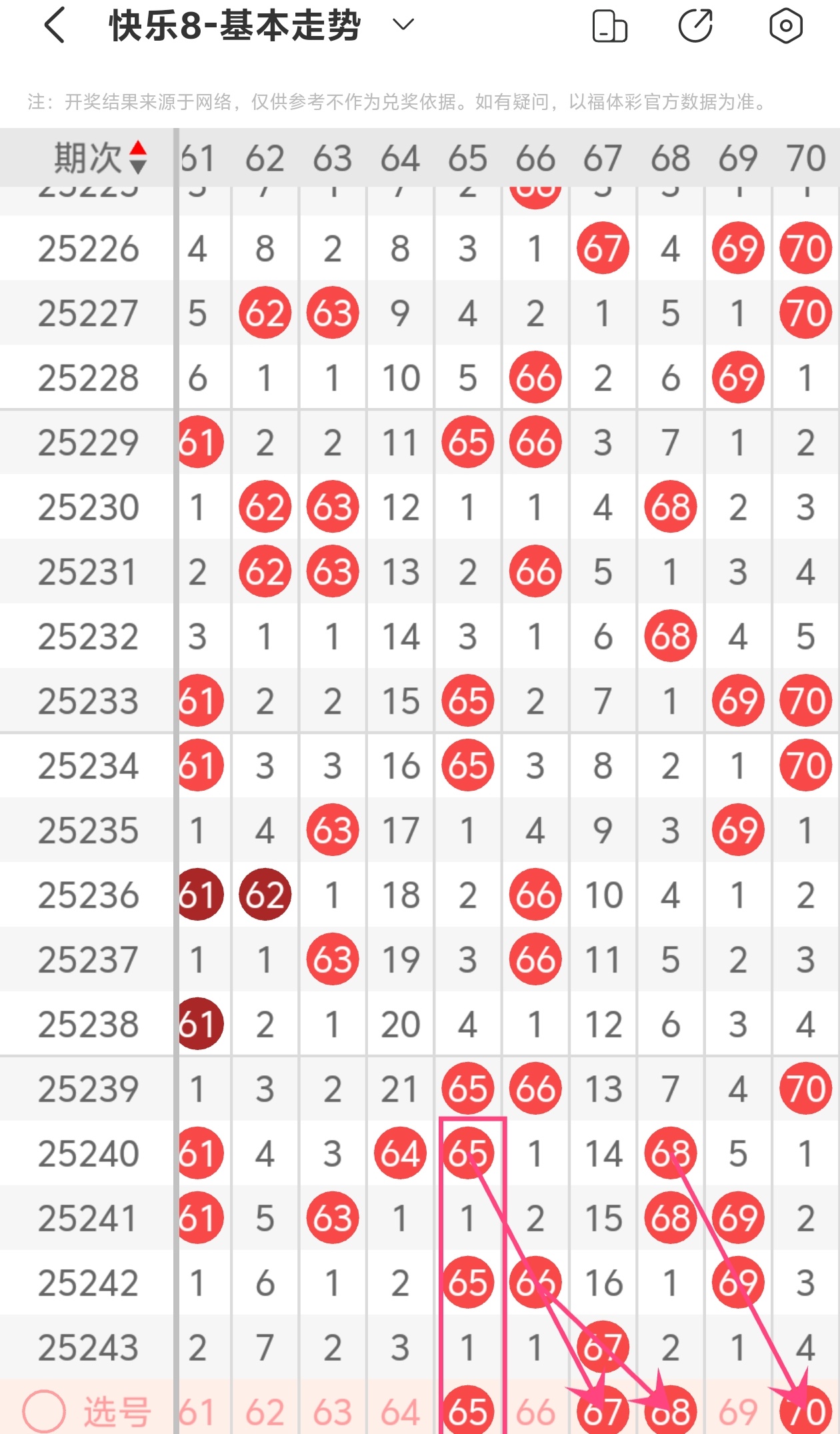Select number 61 in the 选号 row
The width and height of the screenshot is (840, 1434).
click(198, 1412)
